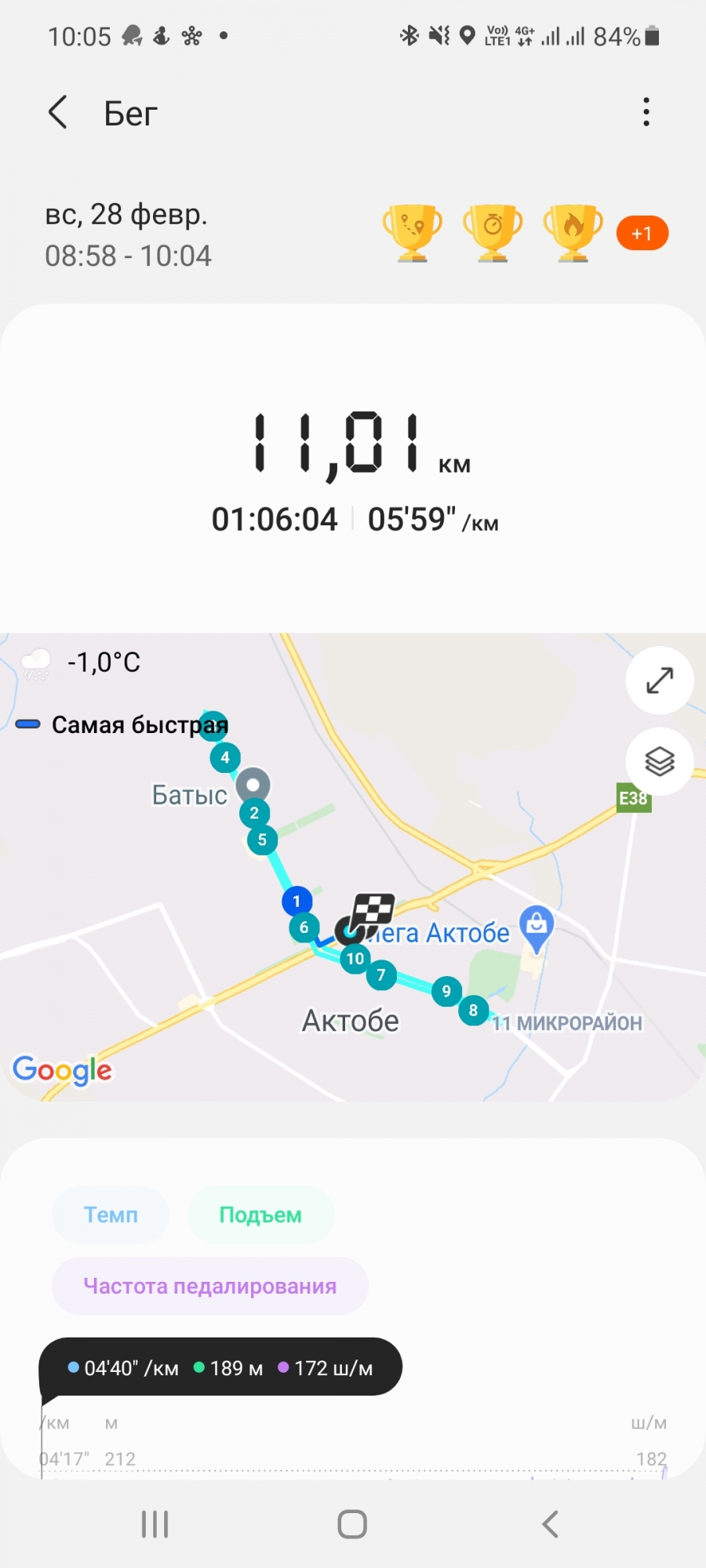Toggle the Темп chart chip

[111, 1214]
